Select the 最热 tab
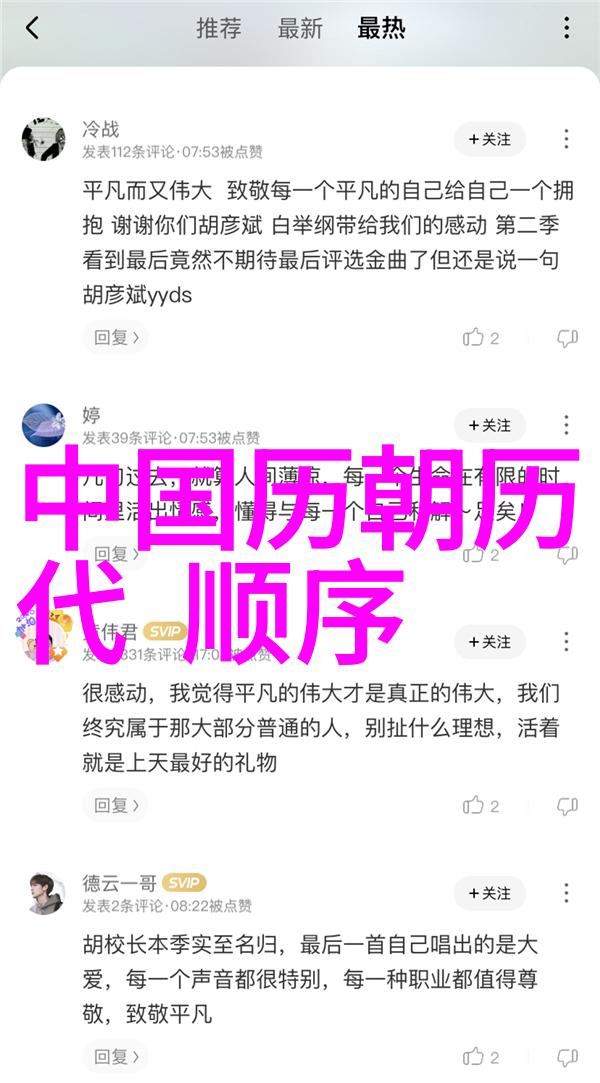 coord(381,28)
